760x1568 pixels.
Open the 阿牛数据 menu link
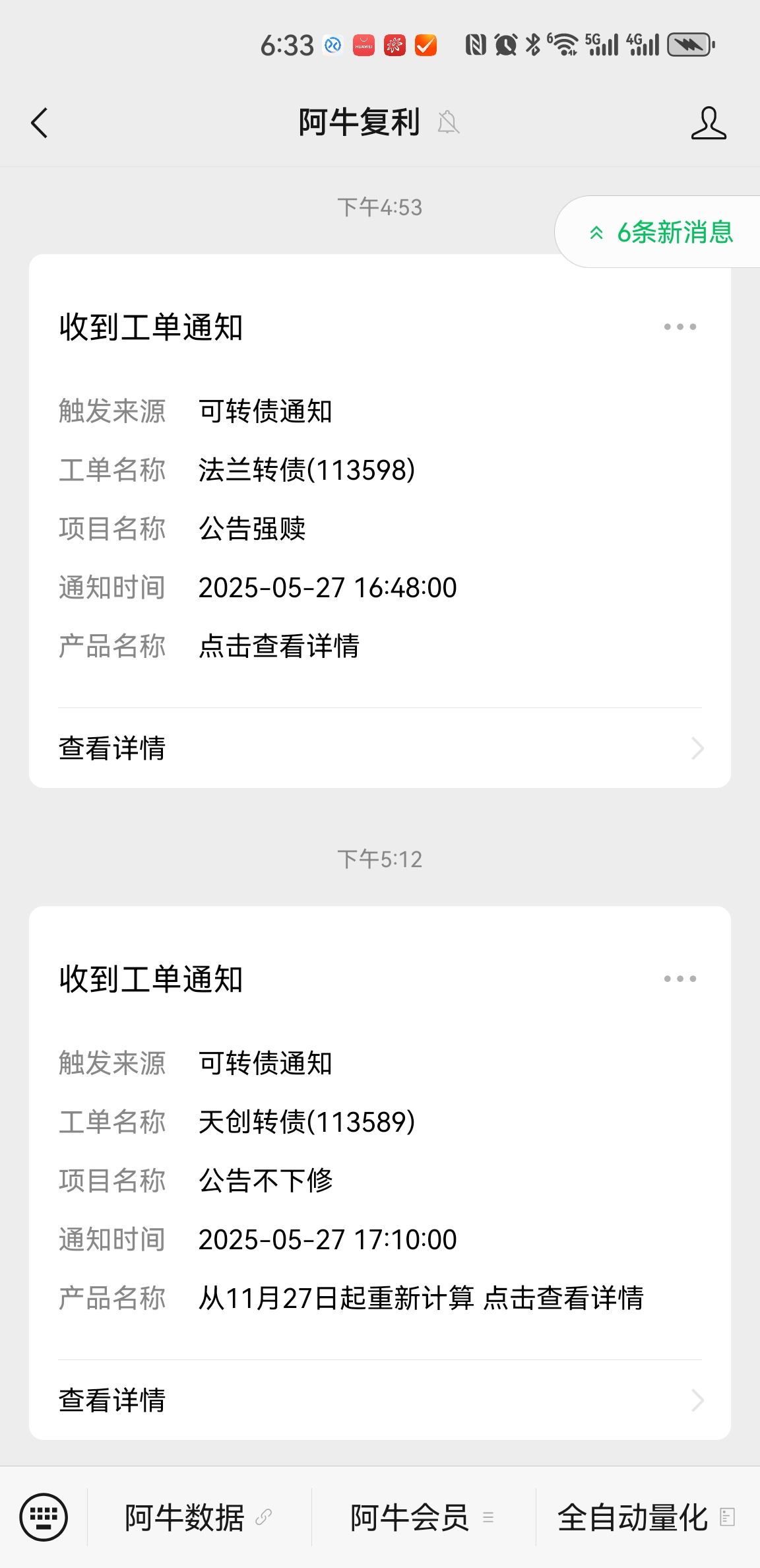click(x=198, y=1517)
